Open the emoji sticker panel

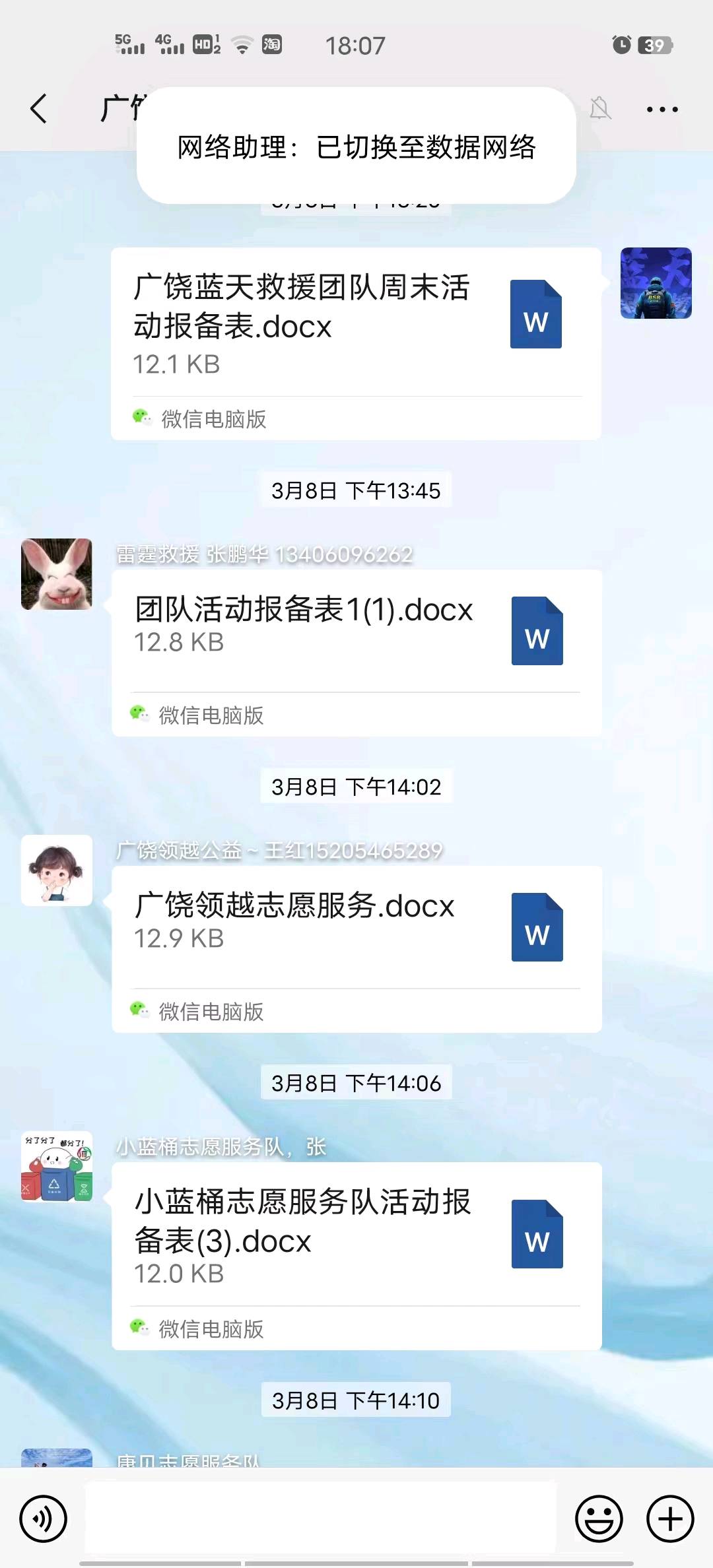coord(599,1519)
